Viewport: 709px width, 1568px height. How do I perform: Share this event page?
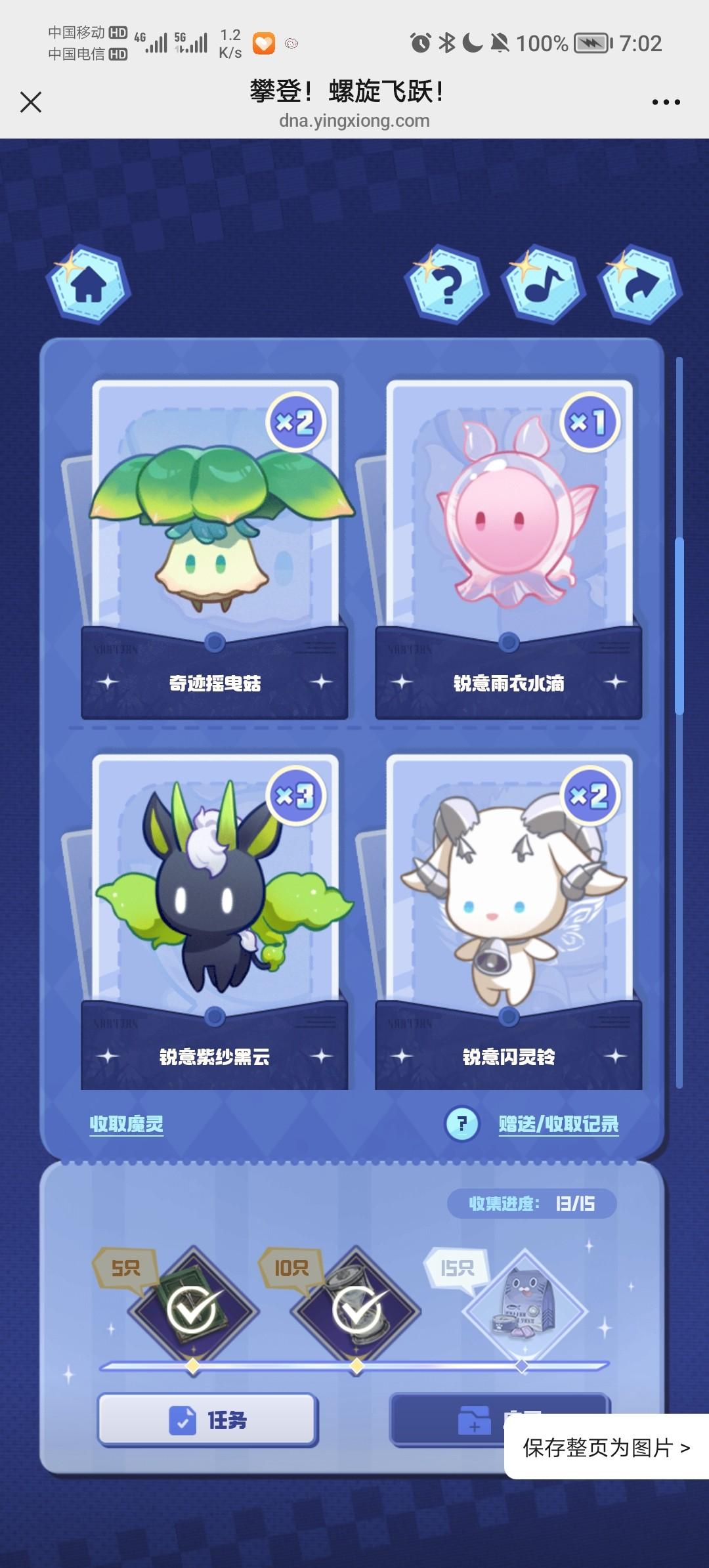pos(639,284)
